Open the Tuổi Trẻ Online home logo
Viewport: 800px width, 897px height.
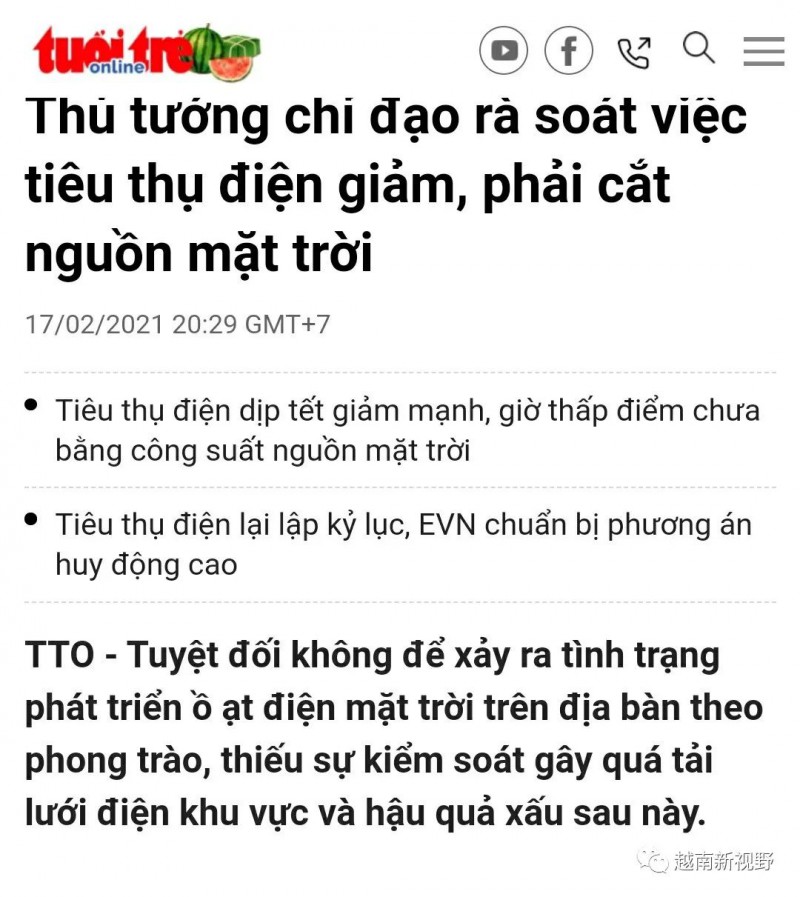(x=146, y=52)
